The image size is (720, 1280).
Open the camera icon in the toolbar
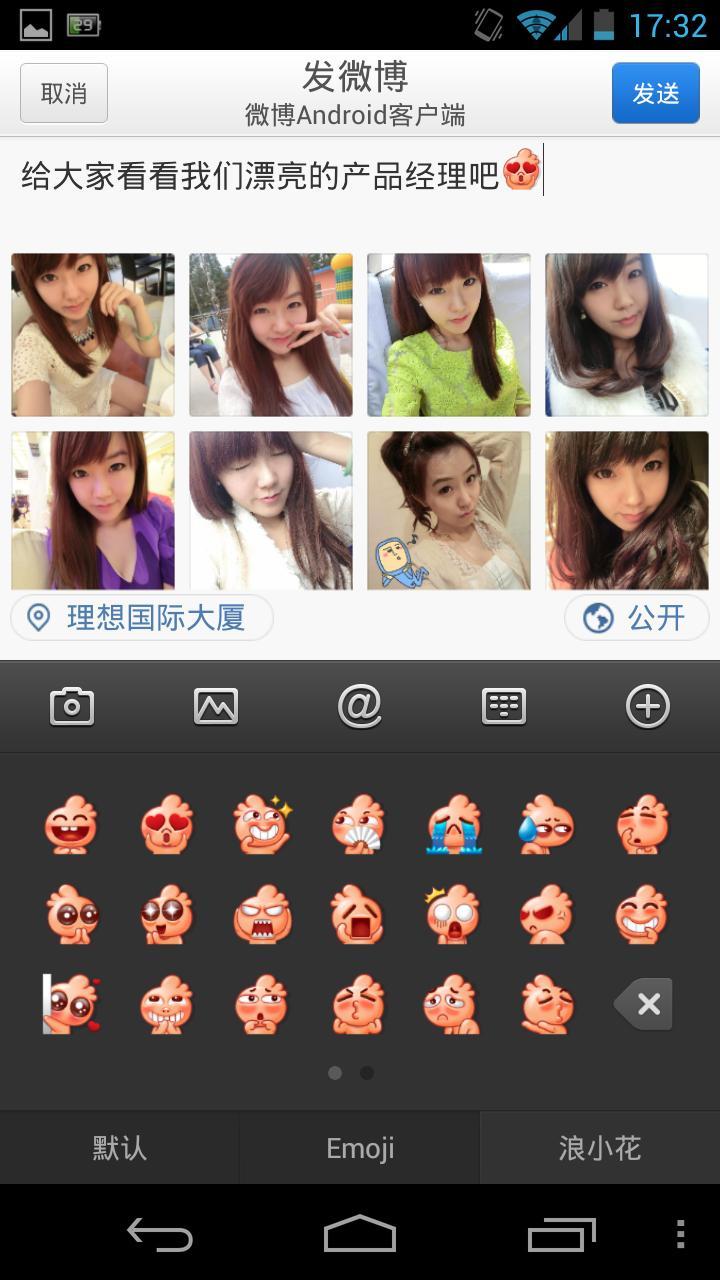click(72, 707)
